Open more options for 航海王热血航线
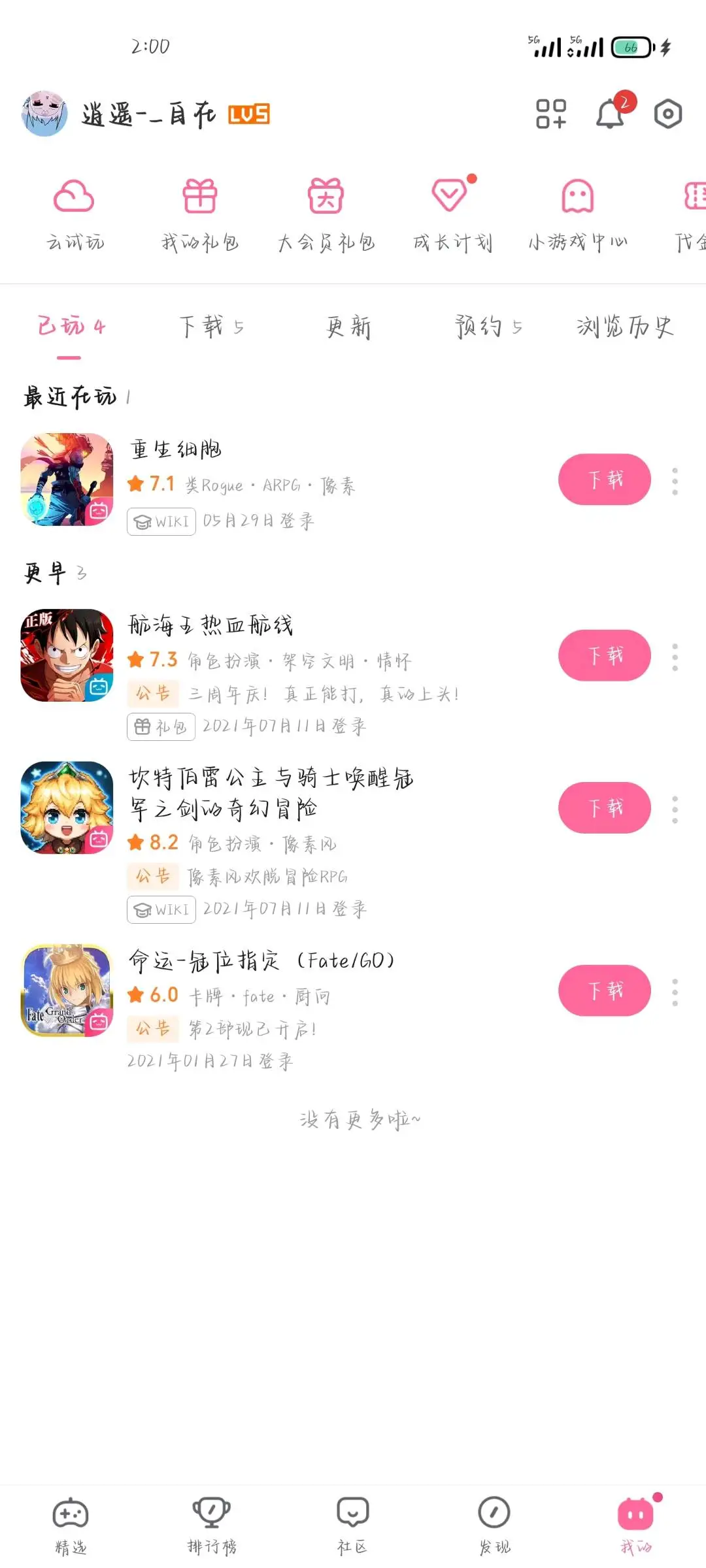This screenshot has width=706, height=1568. (x=675, y=657)
